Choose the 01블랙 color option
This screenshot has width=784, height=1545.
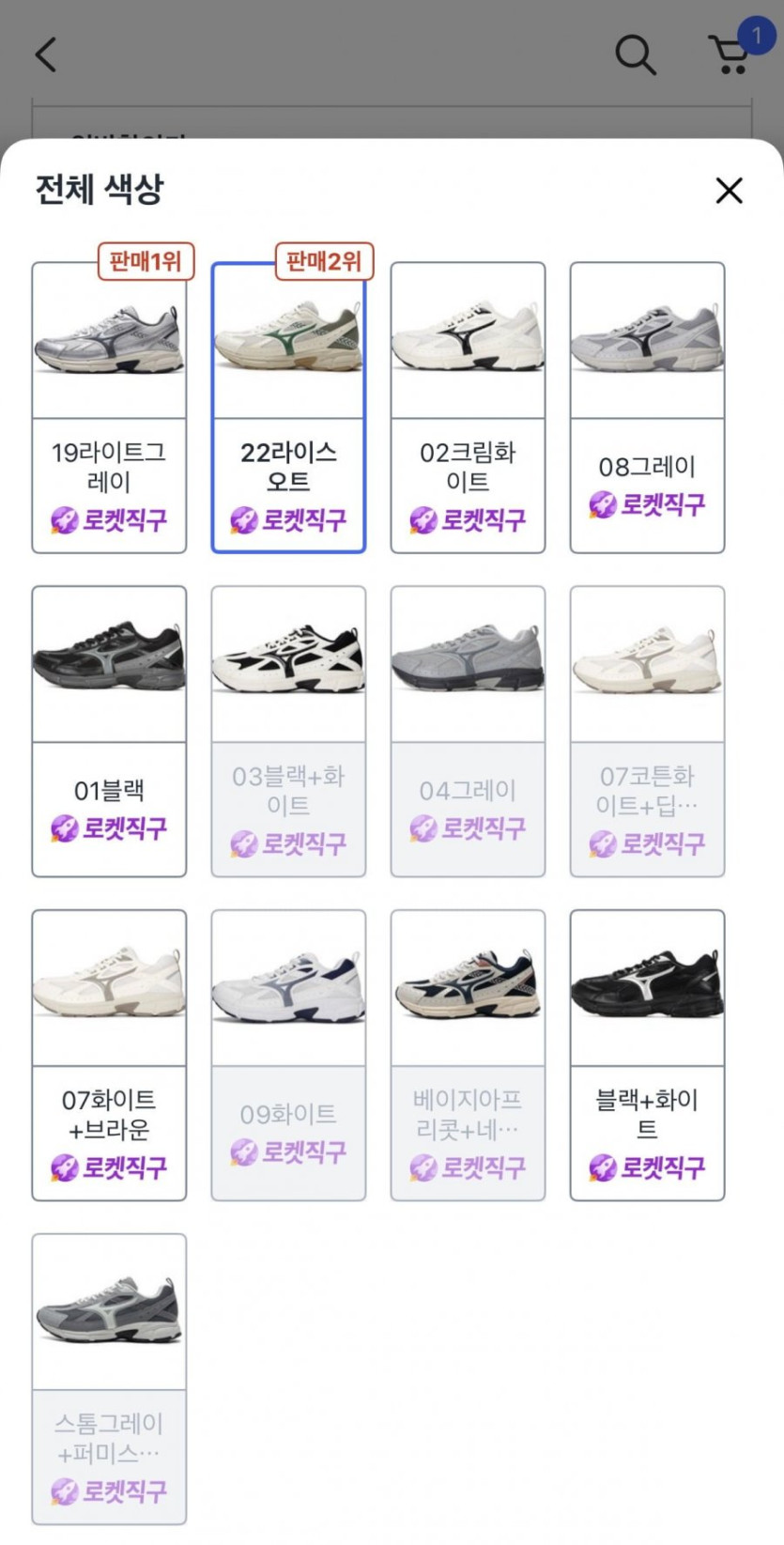click(x=109, y=731)
